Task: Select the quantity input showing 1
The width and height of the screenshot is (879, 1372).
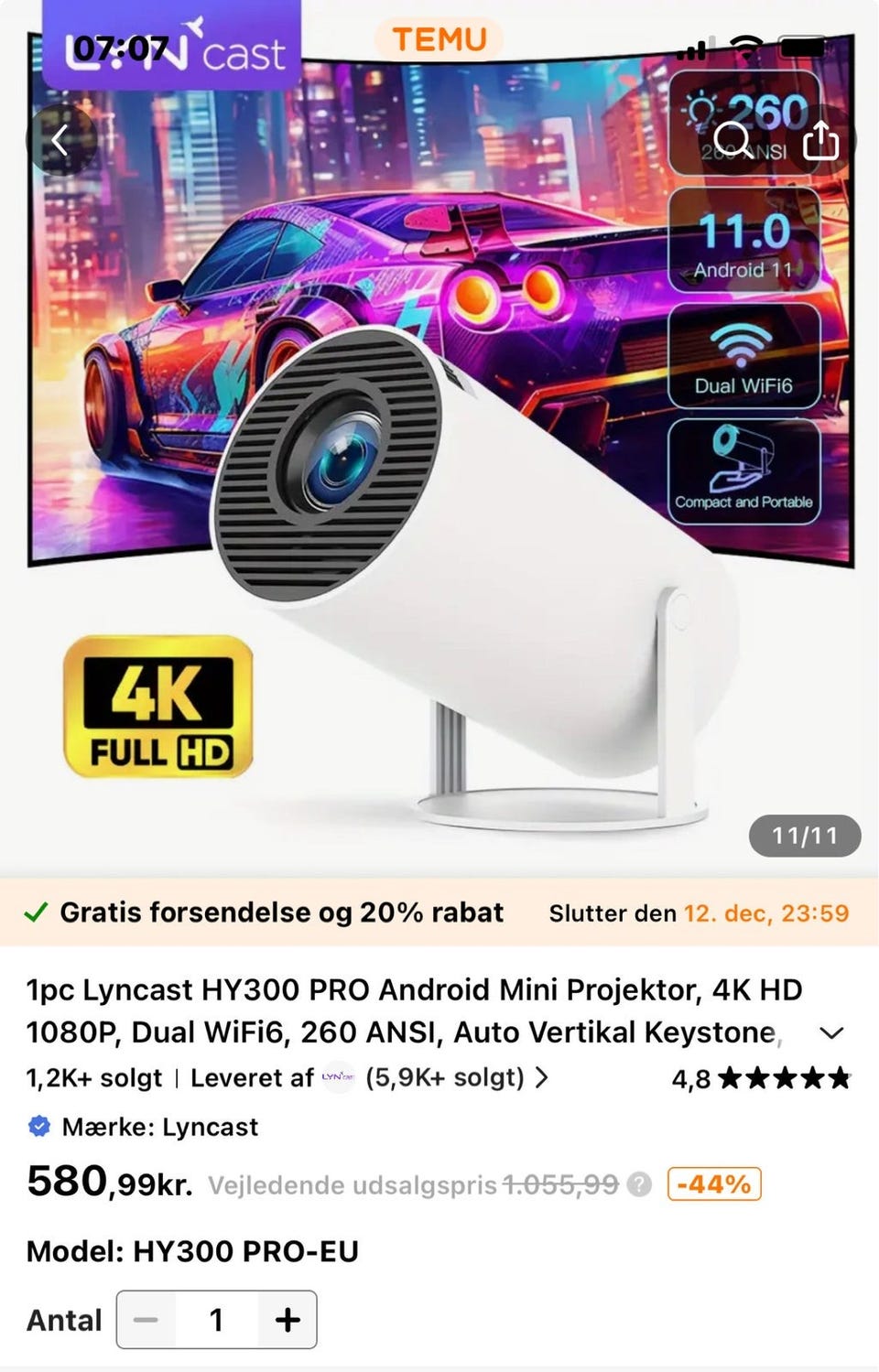Action: click(215, 1320)
